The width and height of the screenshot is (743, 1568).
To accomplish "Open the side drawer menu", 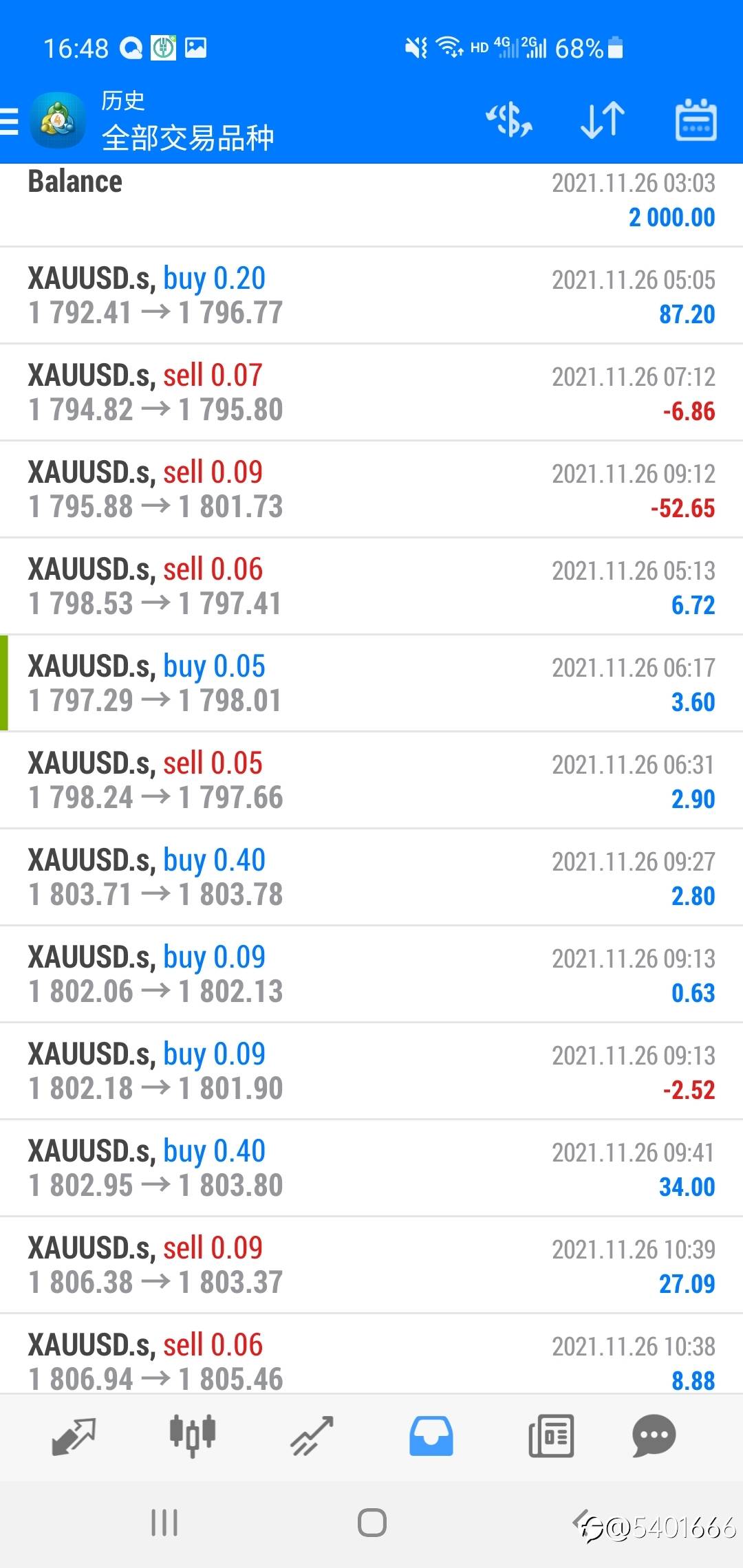I will [10, 122].
